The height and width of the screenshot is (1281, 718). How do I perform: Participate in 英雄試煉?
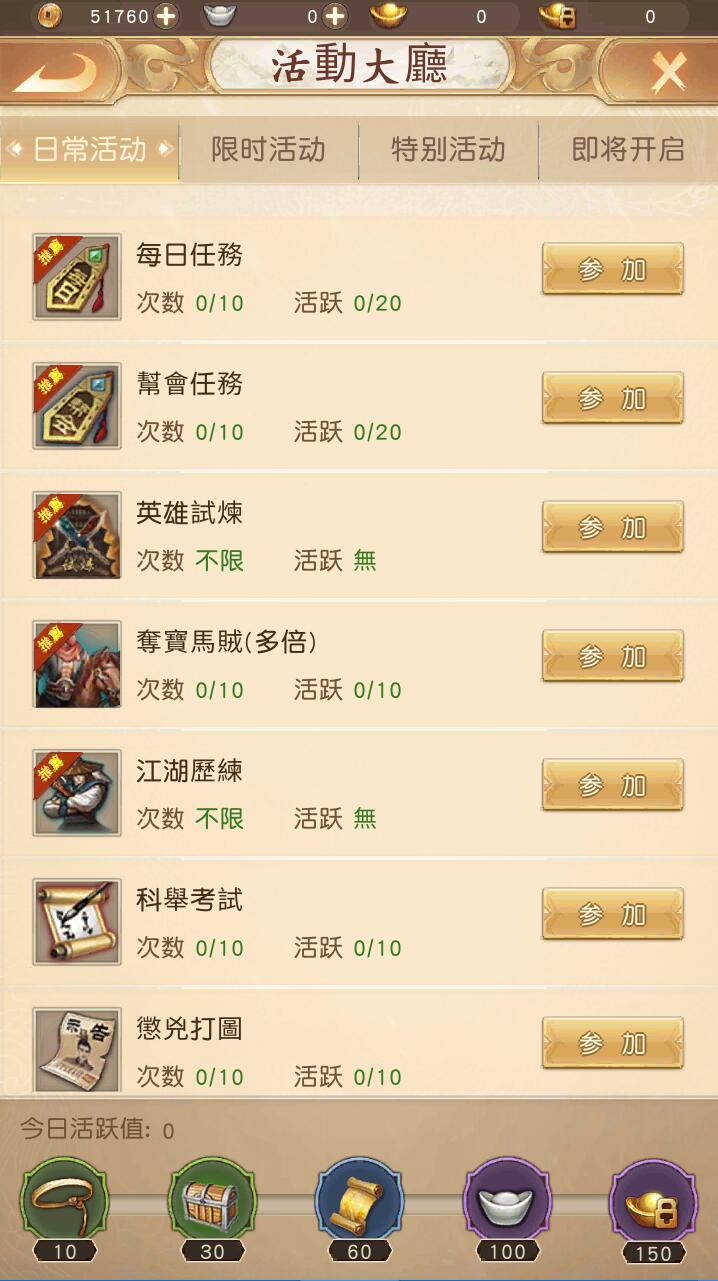click(x=612, y=528)
